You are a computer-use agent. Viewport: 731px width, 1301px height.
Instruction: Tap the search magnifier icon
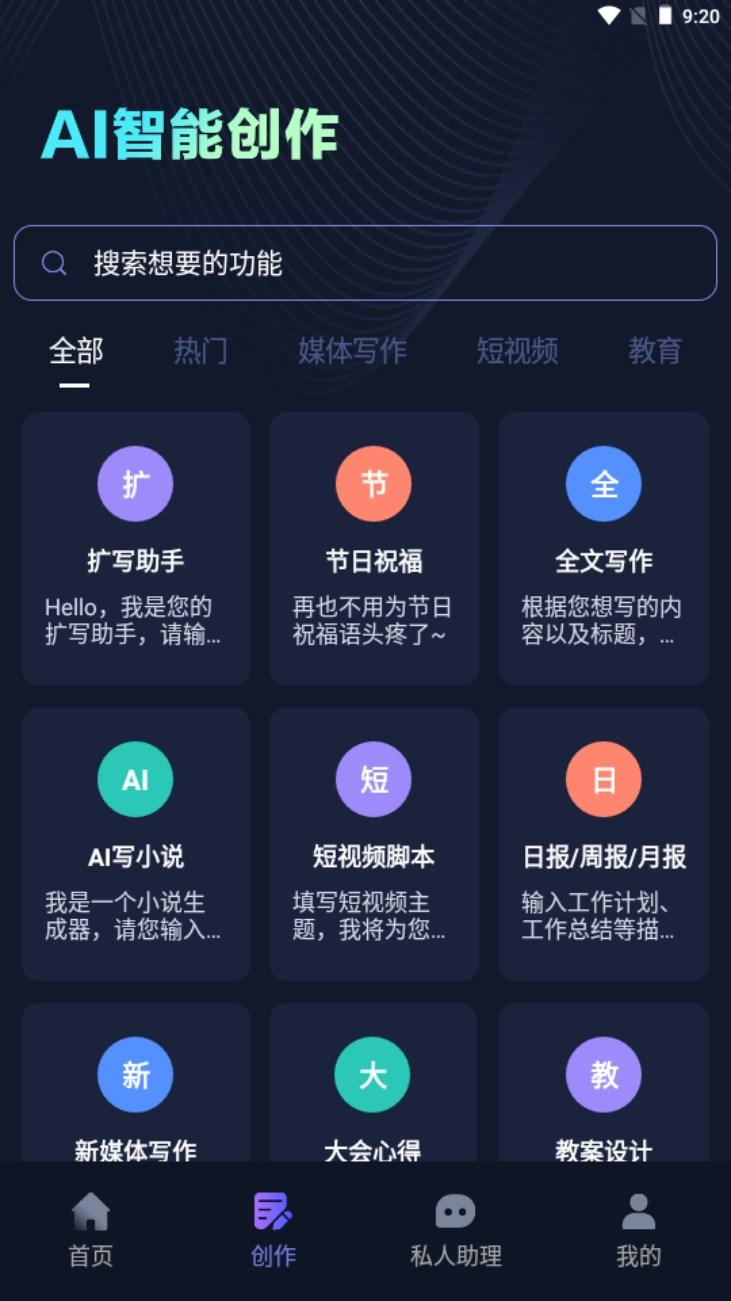[53, 263]
